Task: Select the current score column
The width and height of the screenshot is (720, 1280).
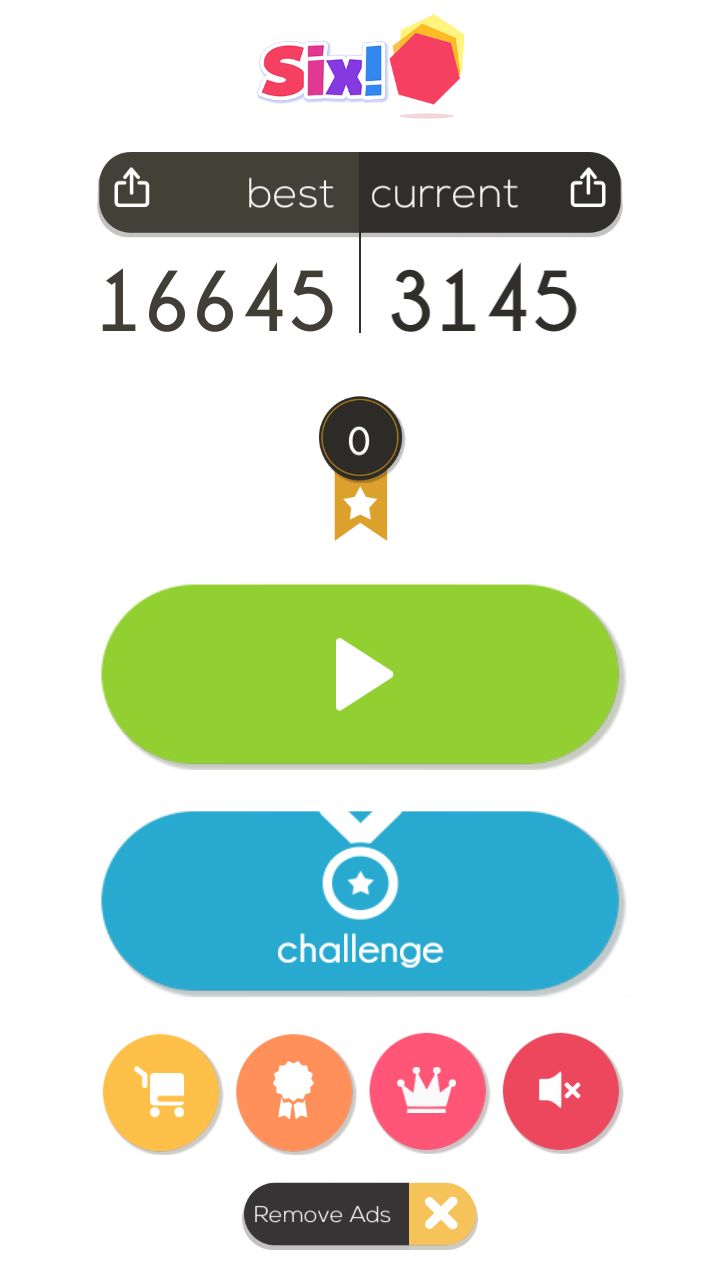Action: coord(444,192)
